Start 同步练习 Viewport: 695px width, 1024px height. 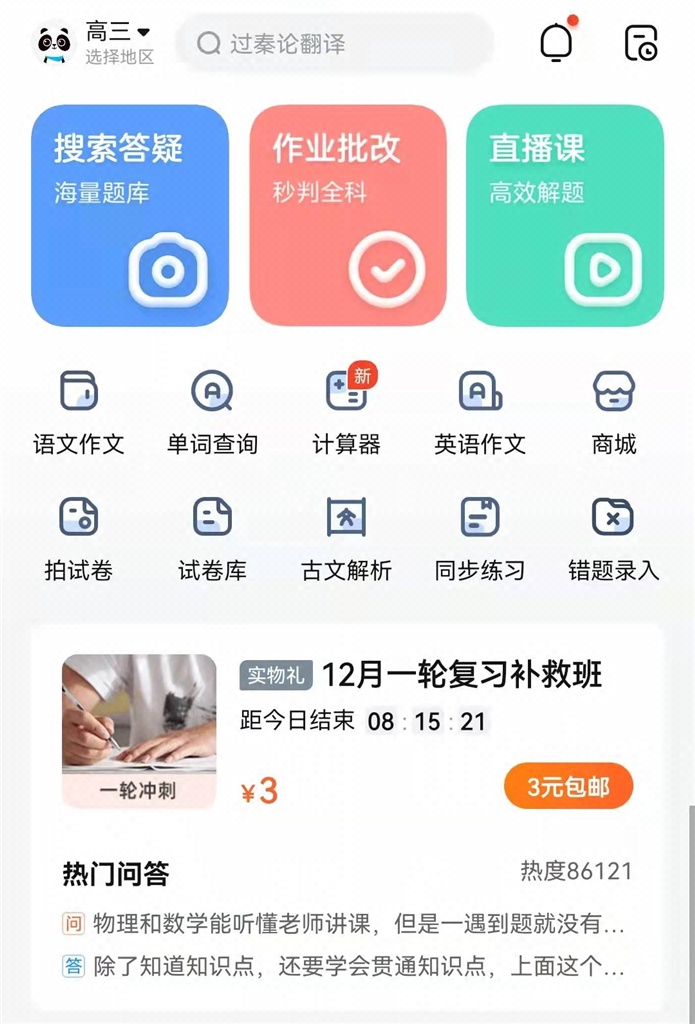point(480,538)
